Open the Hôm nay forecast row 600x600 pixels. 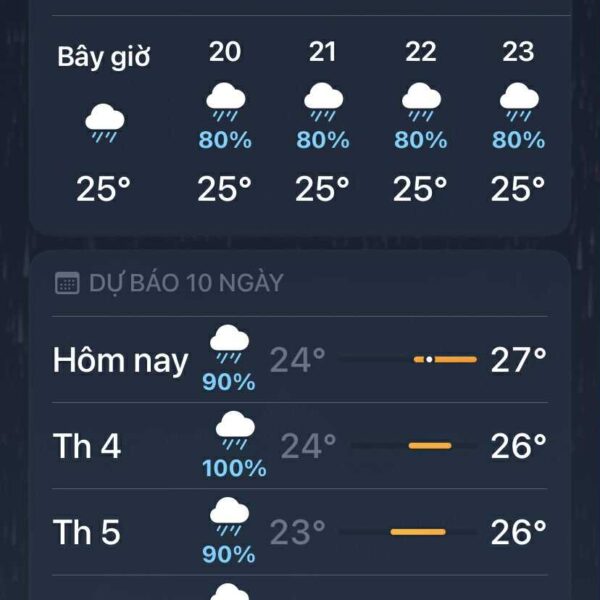[x=299, y=359]
